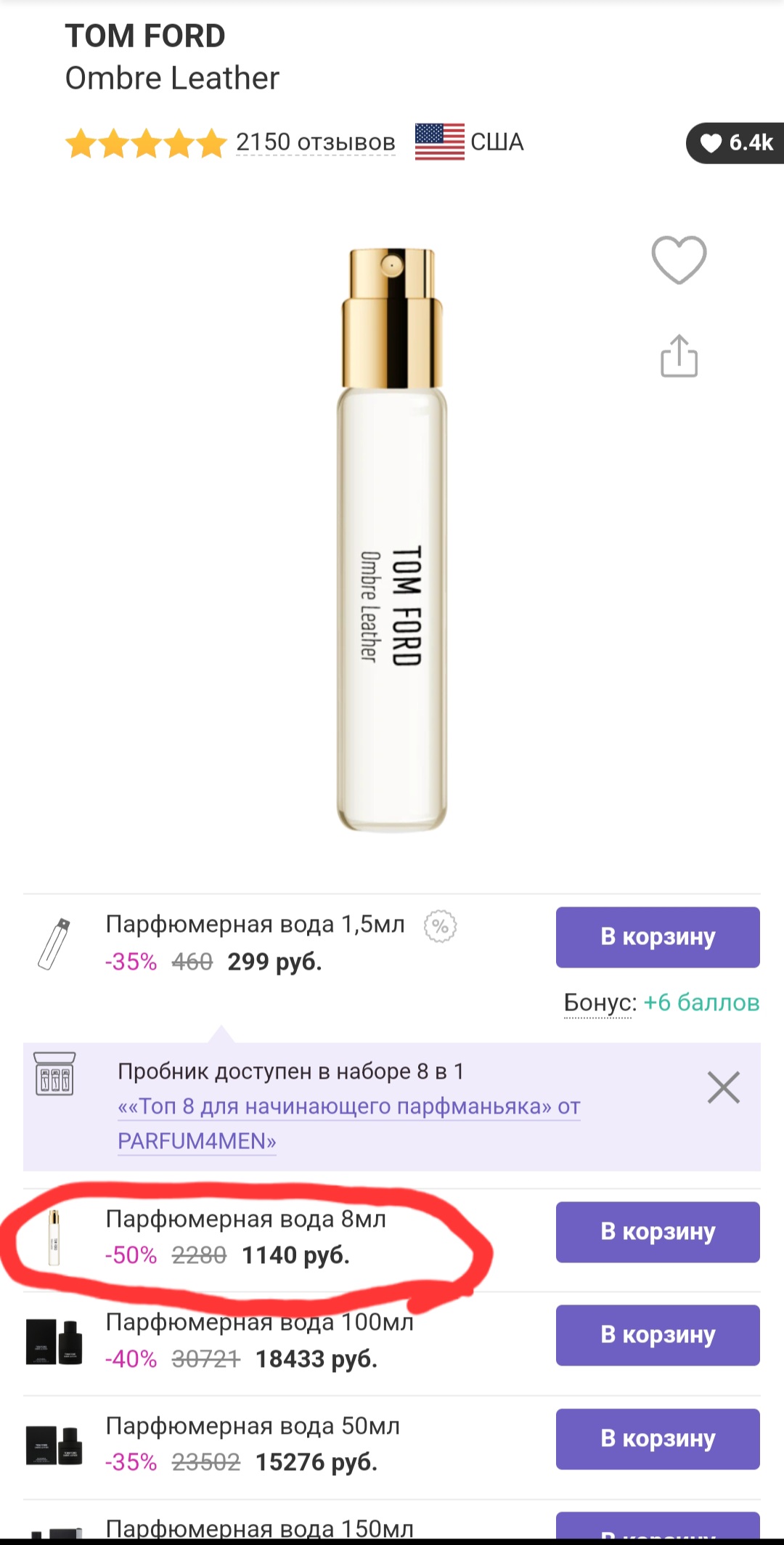Add the 1,5мл sample to cart
The image size is (784, 1545).
[657, 936]
